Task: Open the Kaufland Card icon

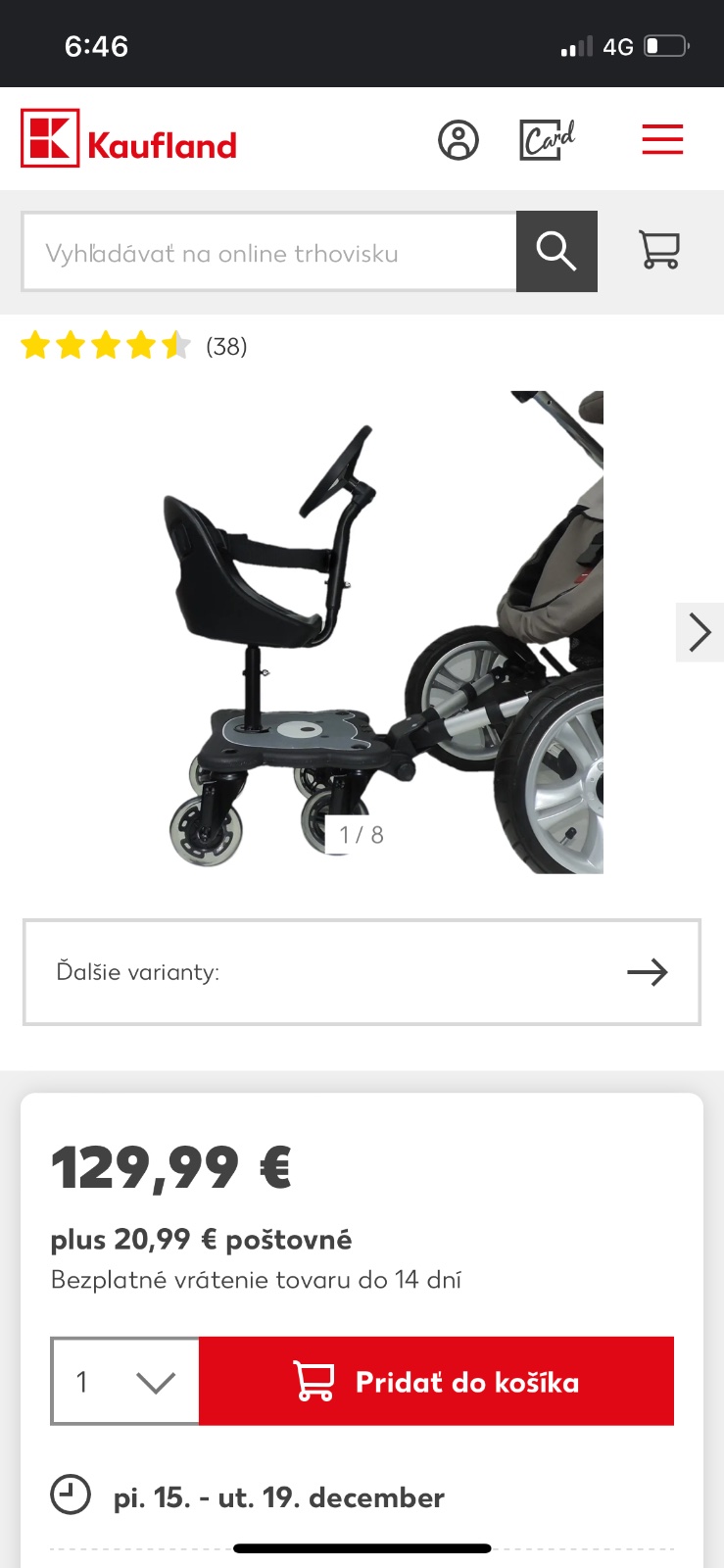Action: 547,140
